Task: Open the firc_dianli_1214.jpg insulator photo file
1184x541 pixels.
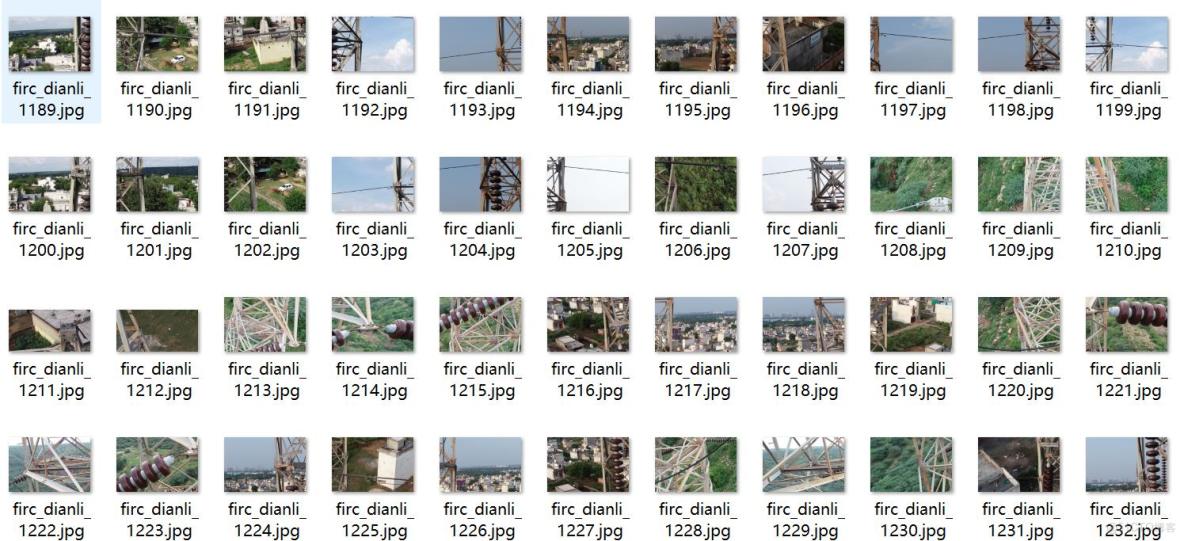Action: click(x=373, y=324)
